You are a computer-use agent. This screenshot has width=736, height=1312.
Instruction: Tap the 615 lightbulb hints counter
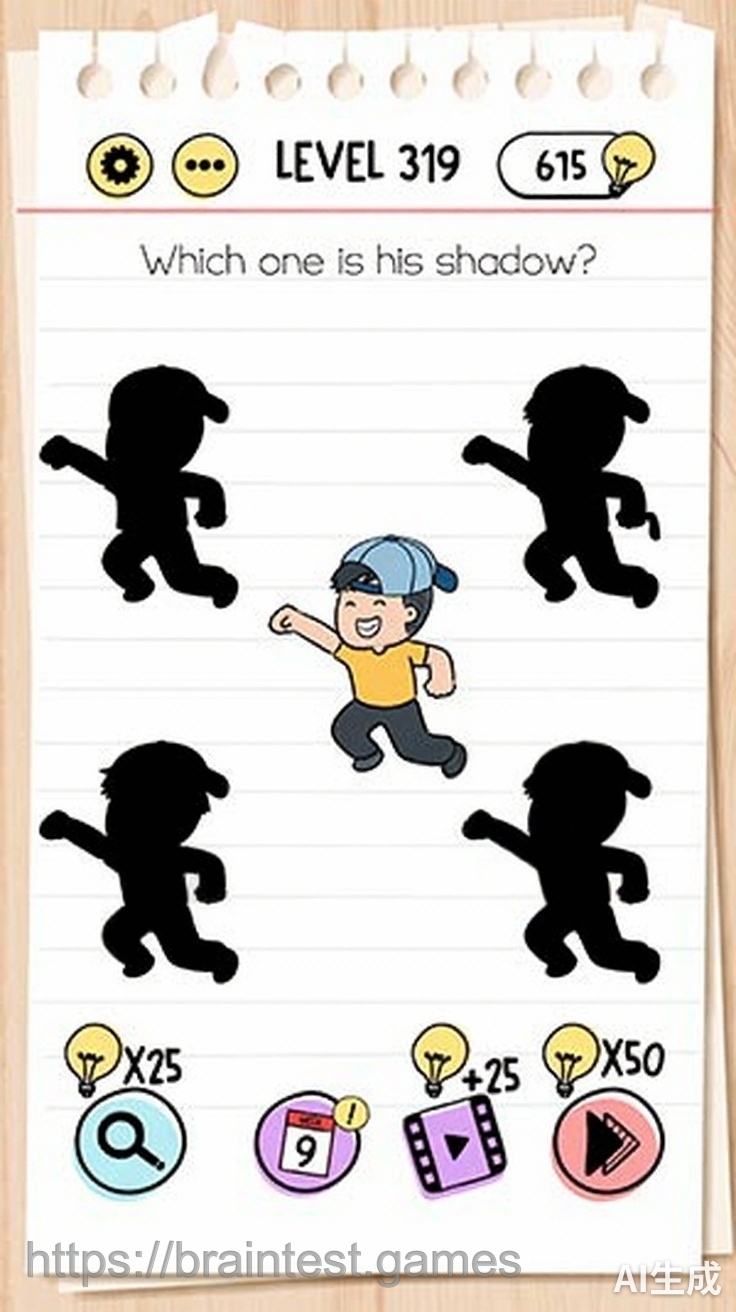pyautogui.click(x=575, y=165)
